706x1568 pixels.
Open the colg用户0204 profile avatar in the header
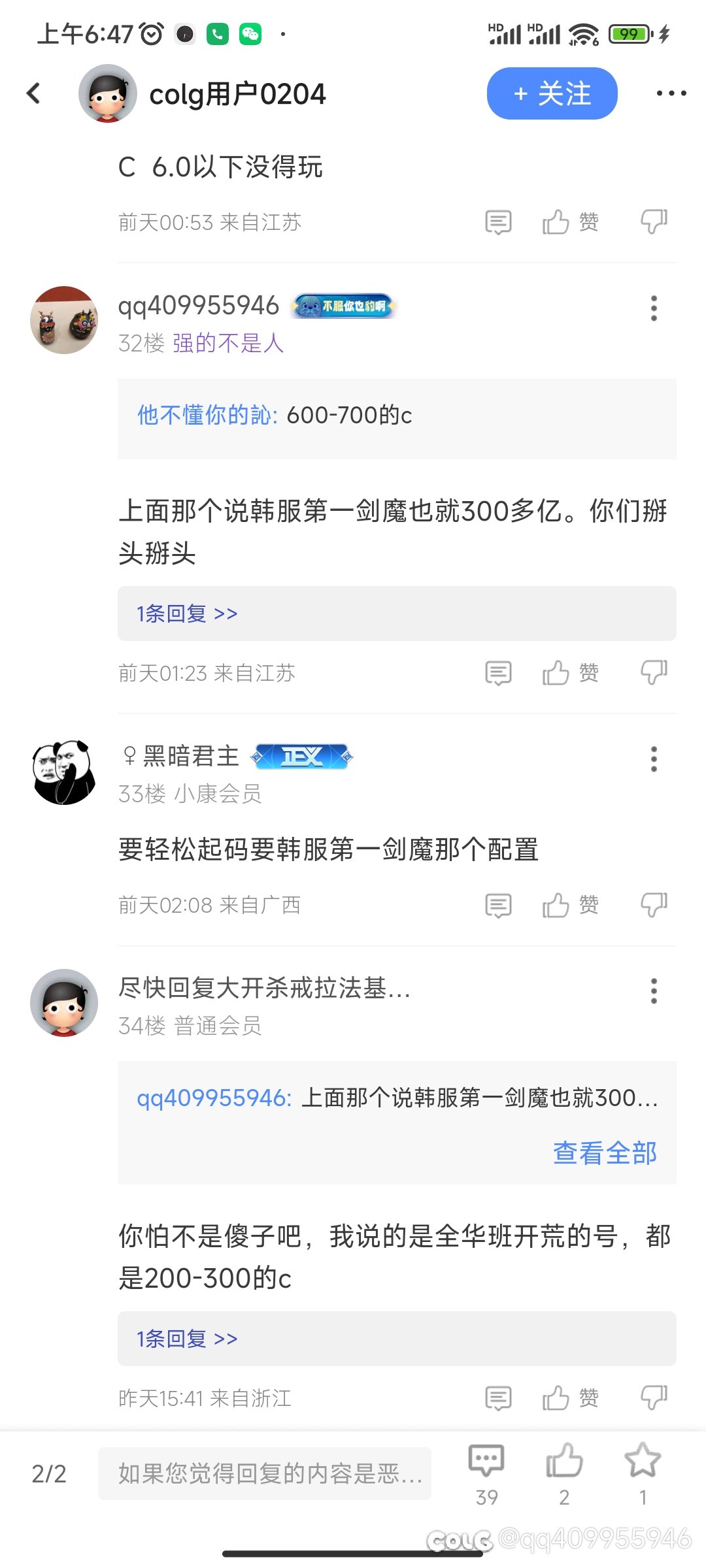pyautogui.click(x=107, y=93)
